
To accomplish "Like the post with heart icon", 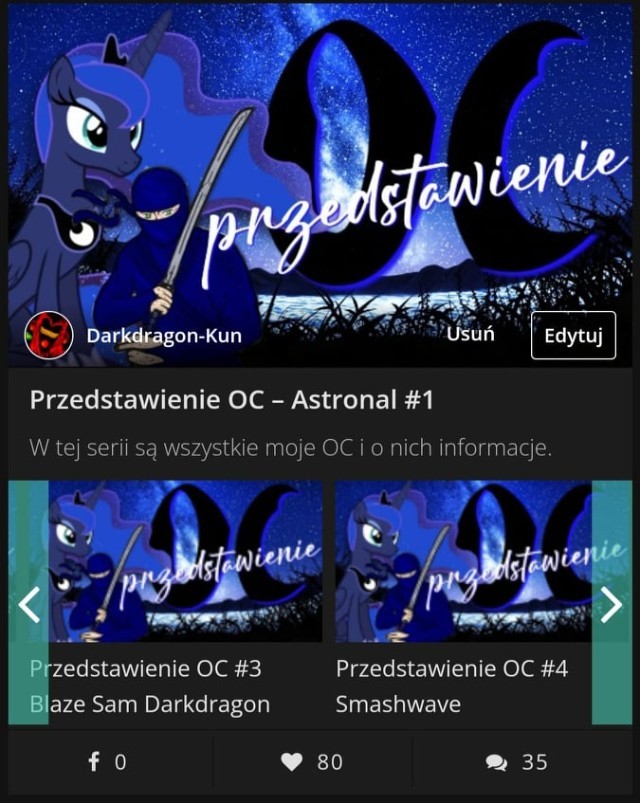I will tap(311, 762).
